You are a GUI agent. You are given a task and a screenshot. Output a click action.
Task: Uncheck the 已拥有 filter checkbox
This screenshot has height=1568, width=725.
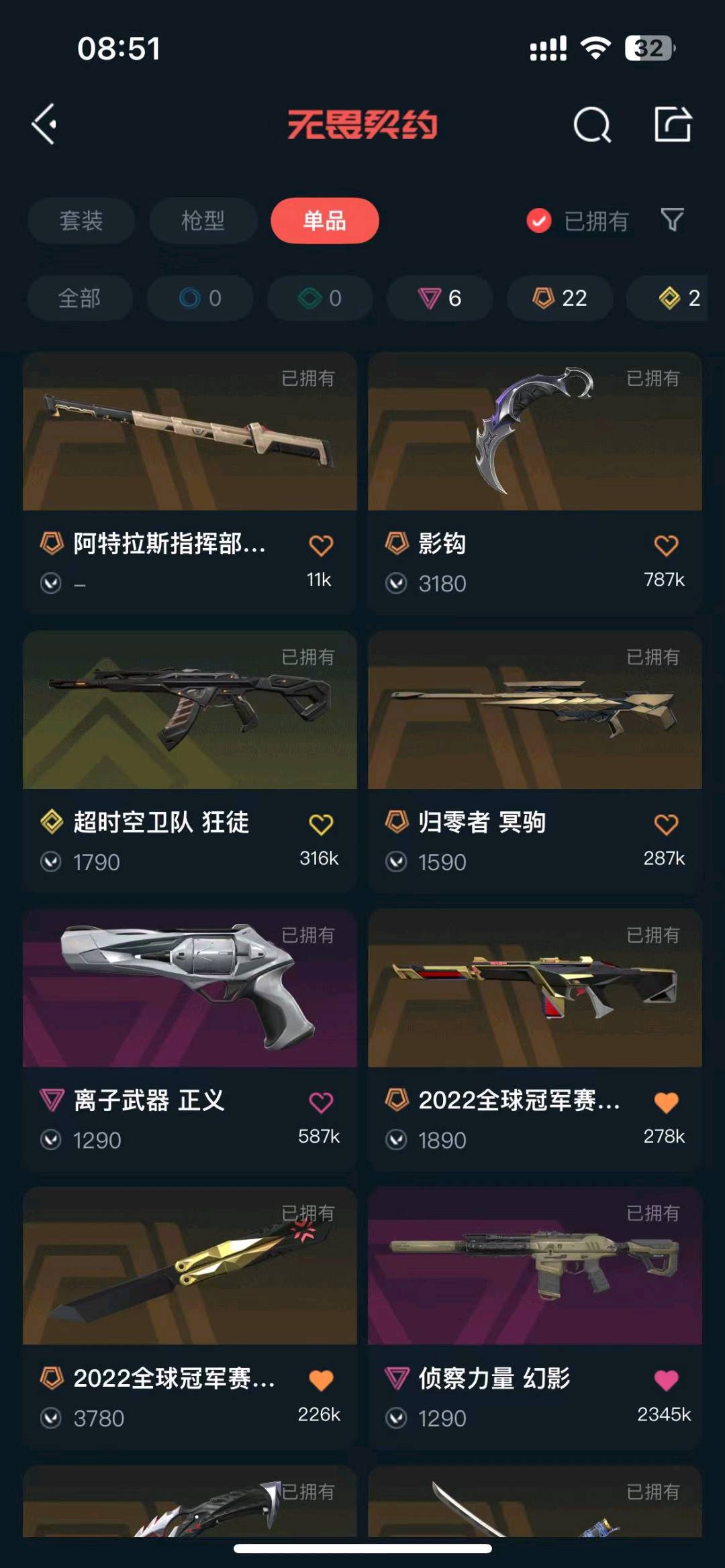[539, 221]
